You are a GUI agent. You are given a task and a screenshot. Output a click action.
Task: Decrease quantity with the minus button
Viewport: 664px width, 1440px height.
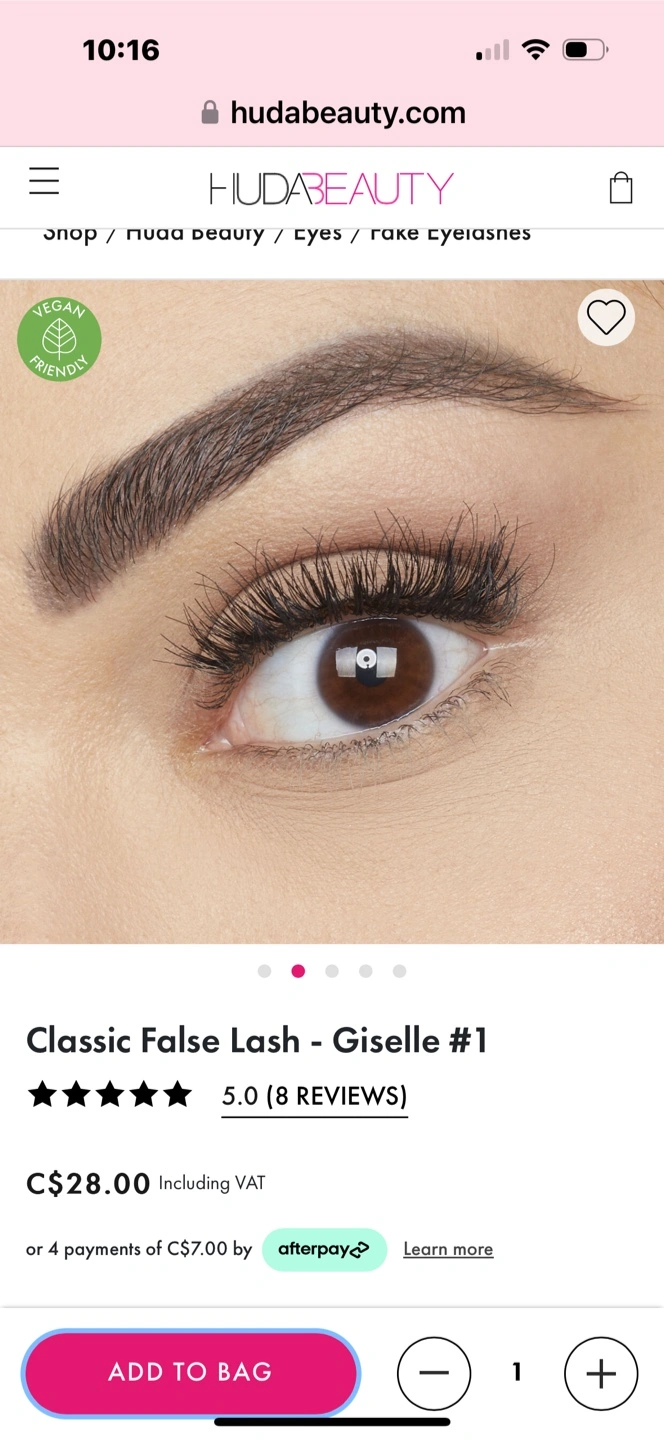tap(434, 1374)
